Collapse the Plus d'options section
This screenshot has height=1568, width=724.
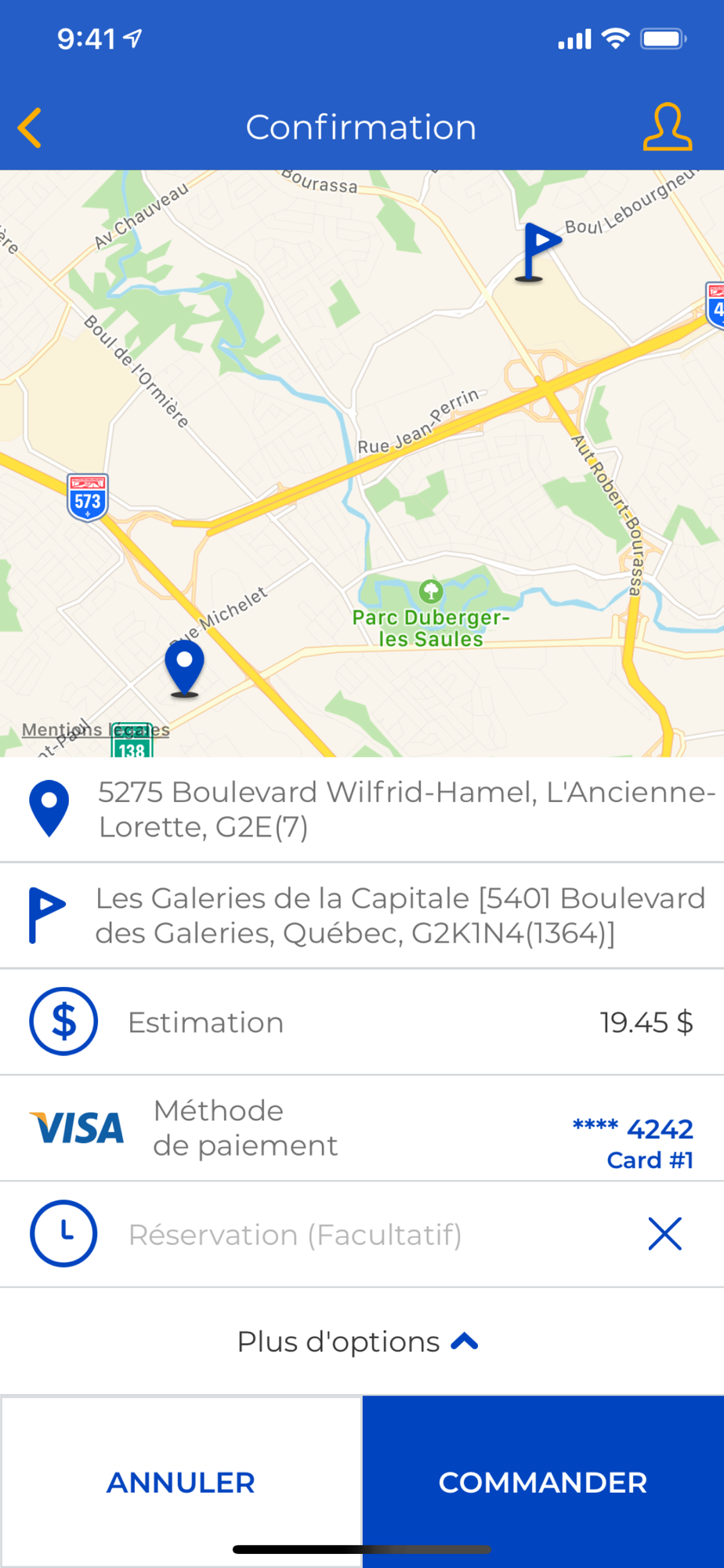tap(358, 1341)
